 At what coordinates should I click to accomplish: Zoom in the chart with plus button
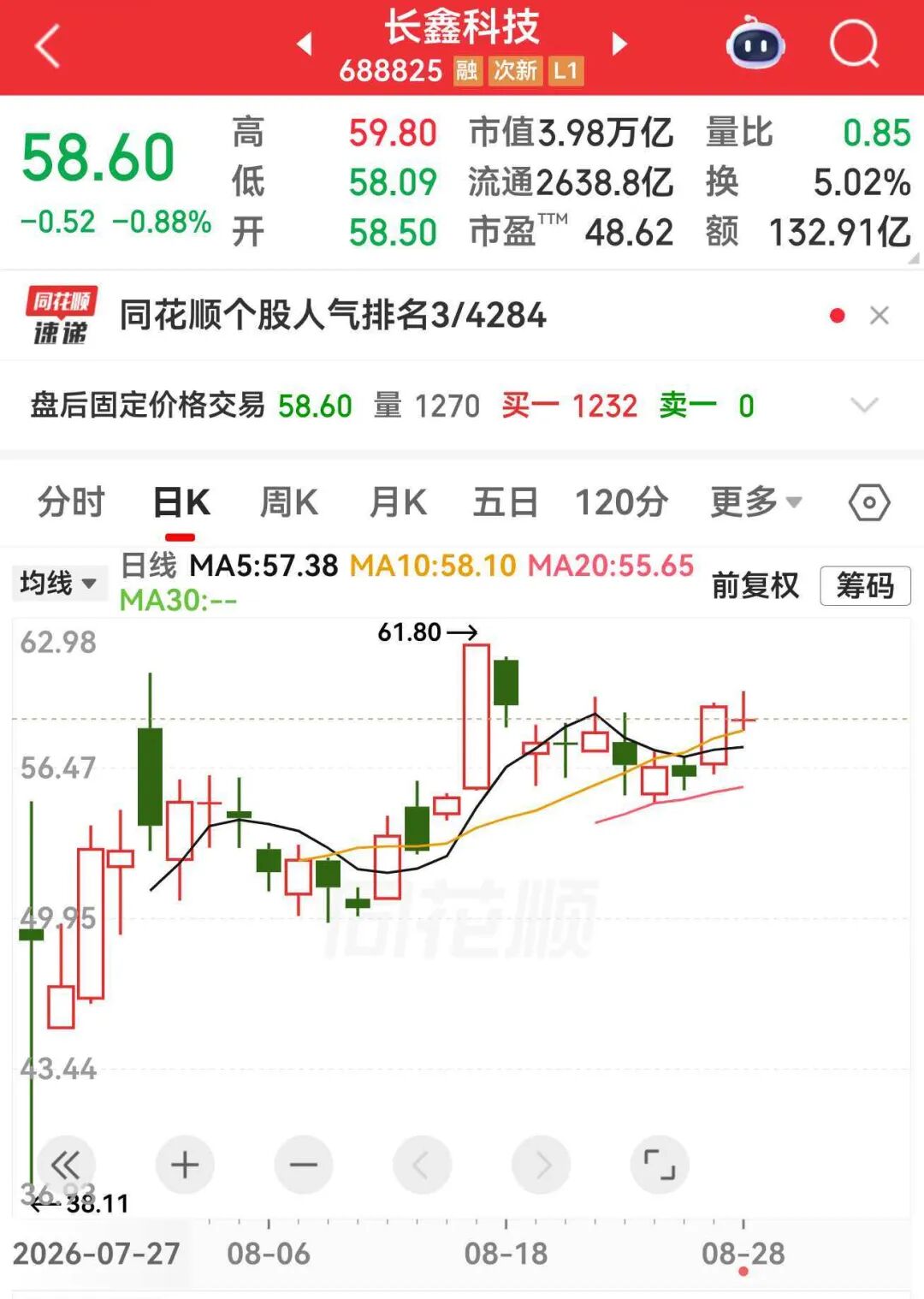[x=185, y=1165]
